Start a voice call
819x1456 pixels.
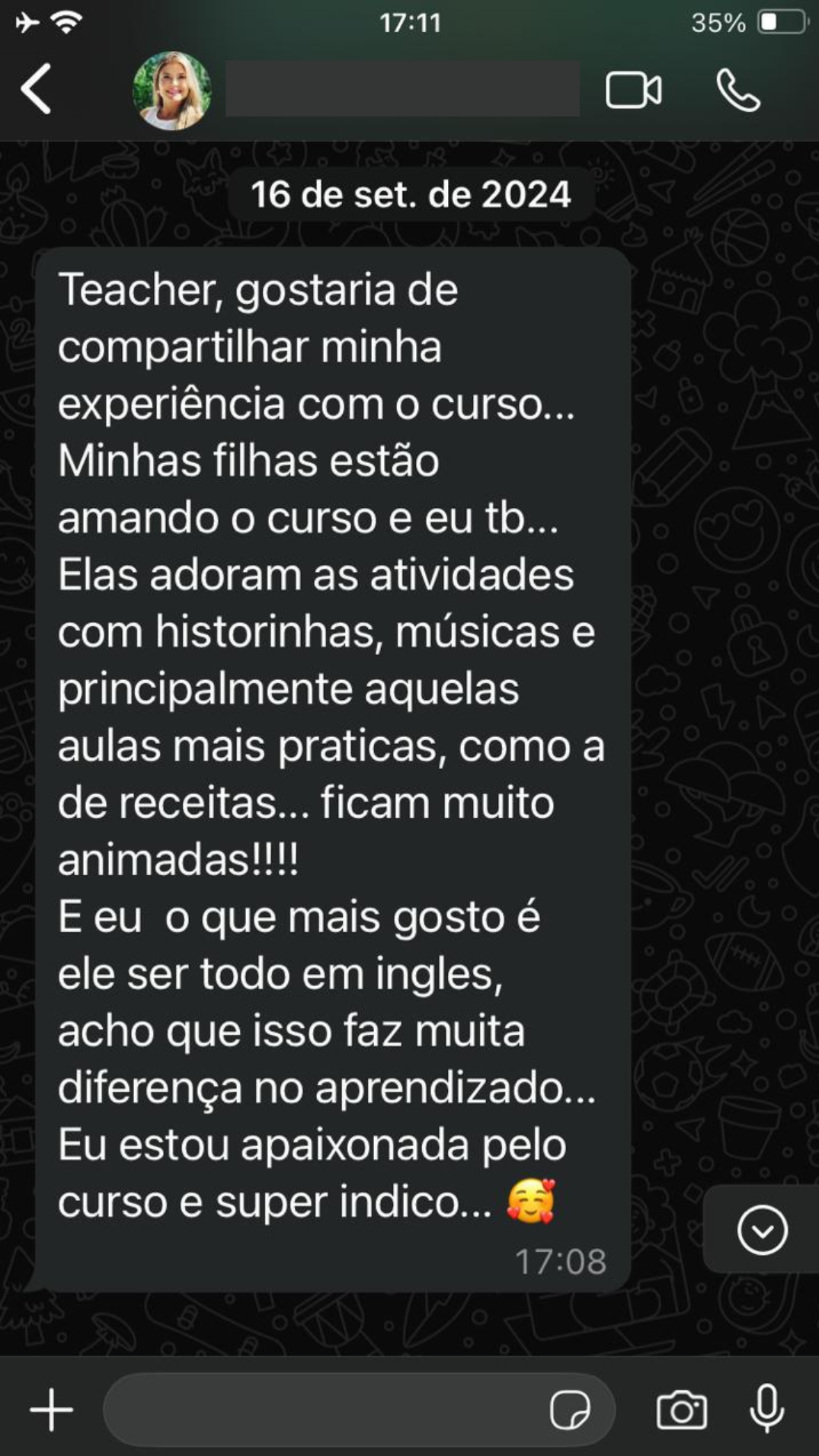pos(737,91)
